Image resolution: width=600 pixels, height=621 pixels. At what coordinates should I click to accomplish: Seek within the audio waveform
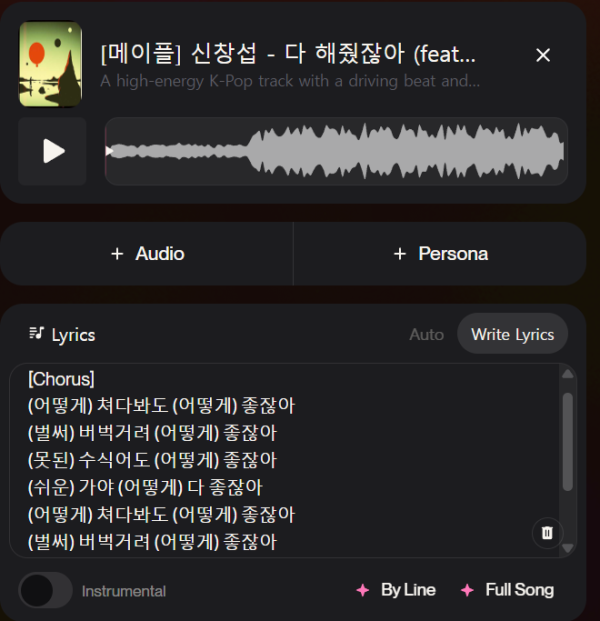point(336,151)
